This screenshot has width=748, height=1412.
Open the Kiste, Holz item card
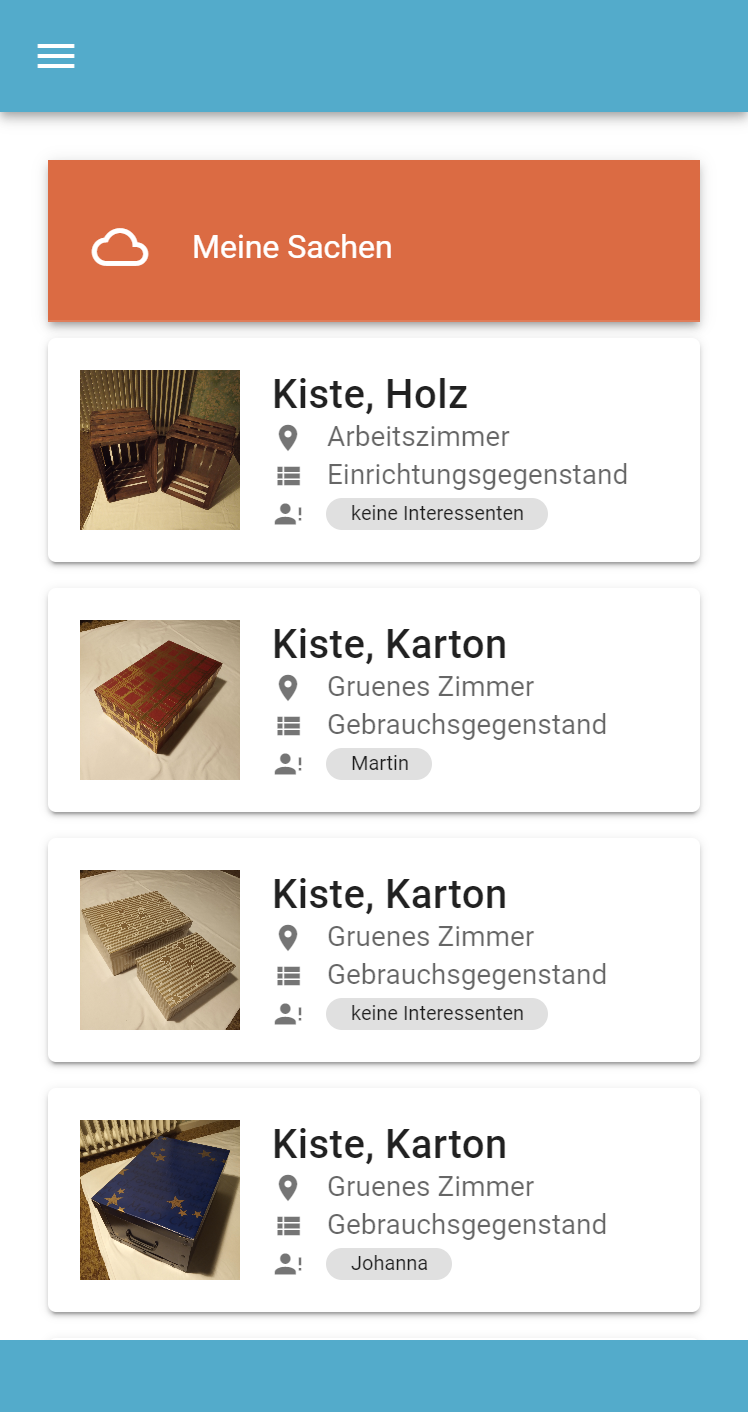point(374,450)
